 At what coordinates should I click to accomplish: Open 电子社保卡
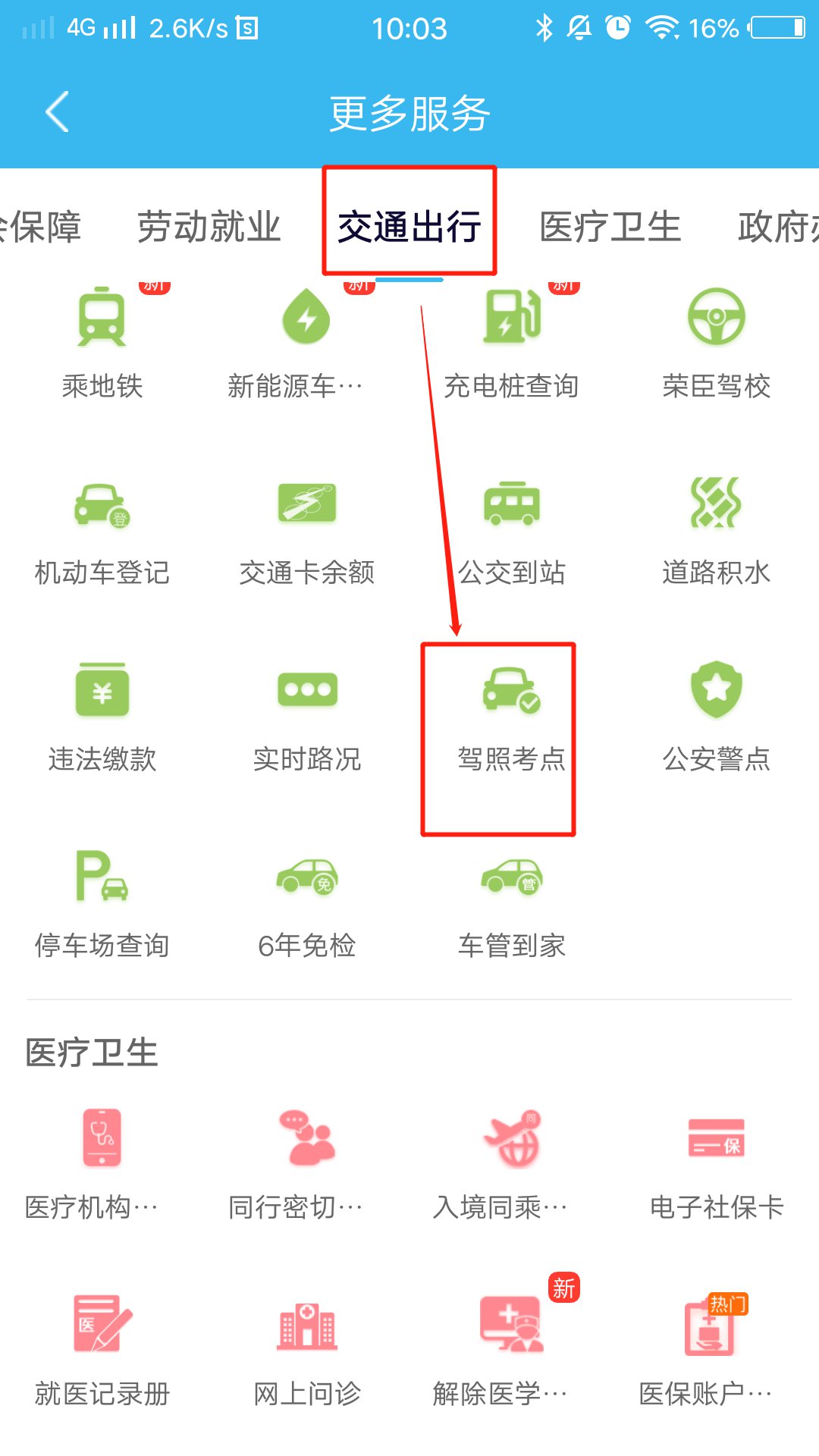coord(716,1164)
